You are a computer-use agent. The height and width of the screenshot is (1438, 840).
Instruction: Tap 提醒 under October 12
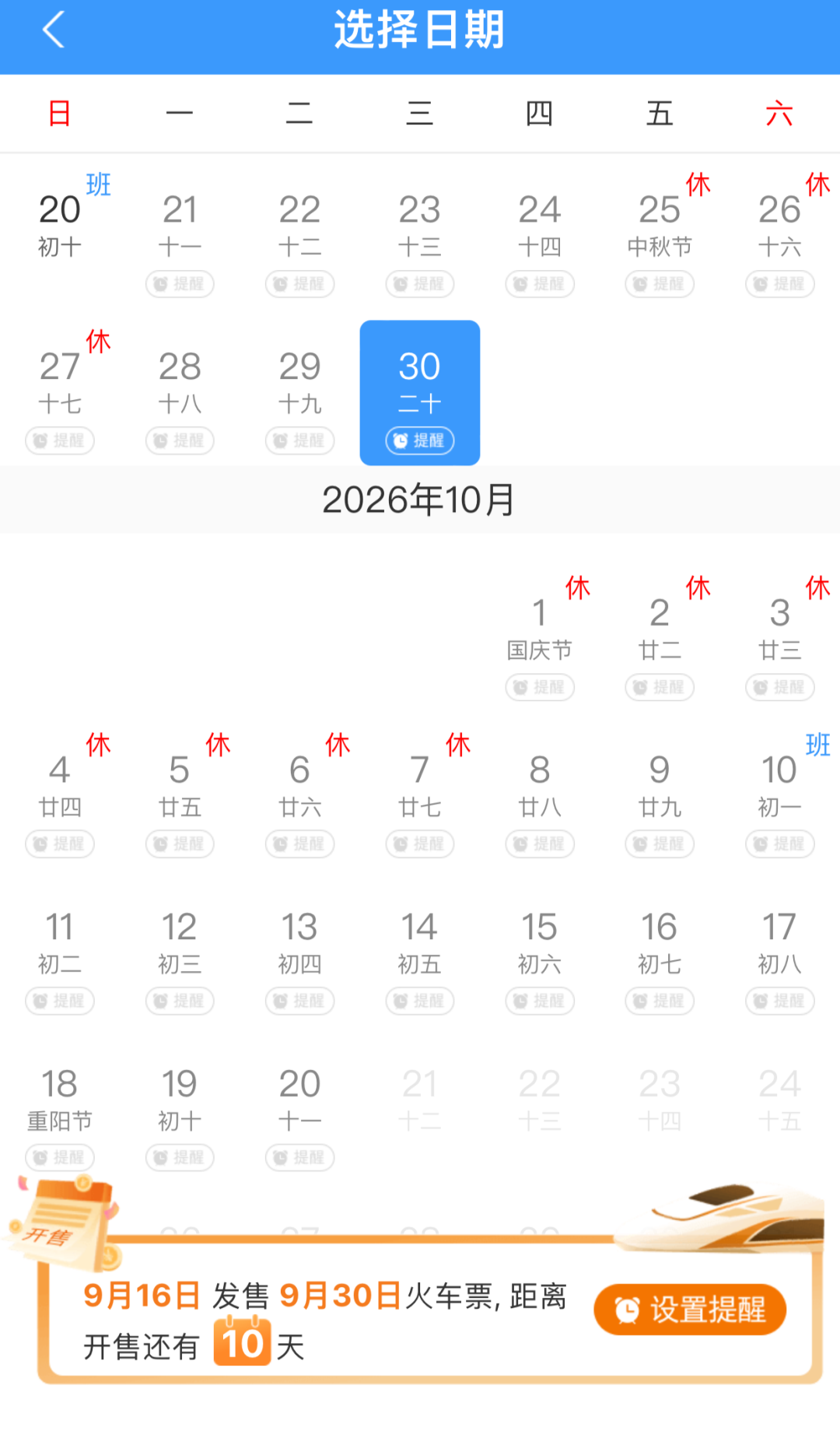(180, 1001)
